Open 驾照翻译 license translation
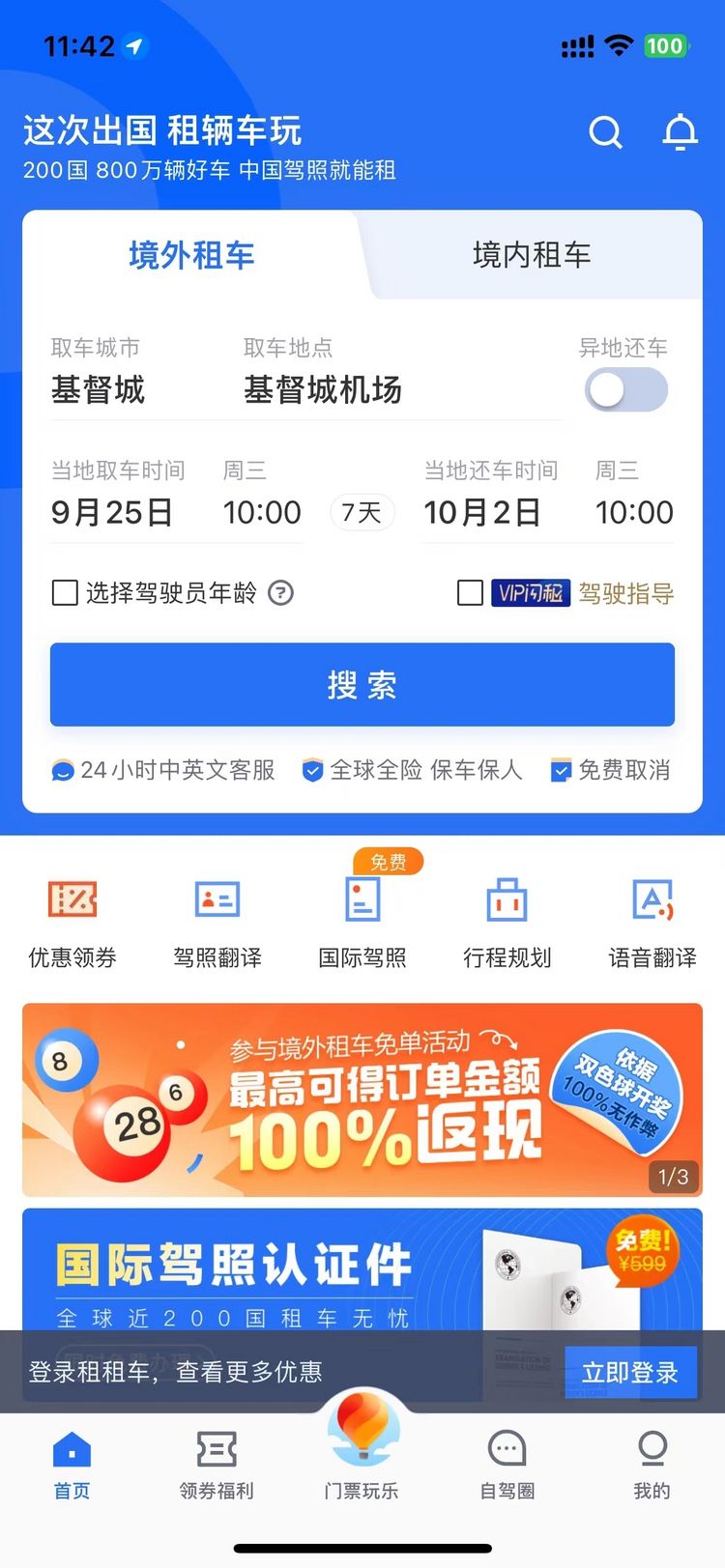Viewport: 725px width, 1568px height. (217, 919)
